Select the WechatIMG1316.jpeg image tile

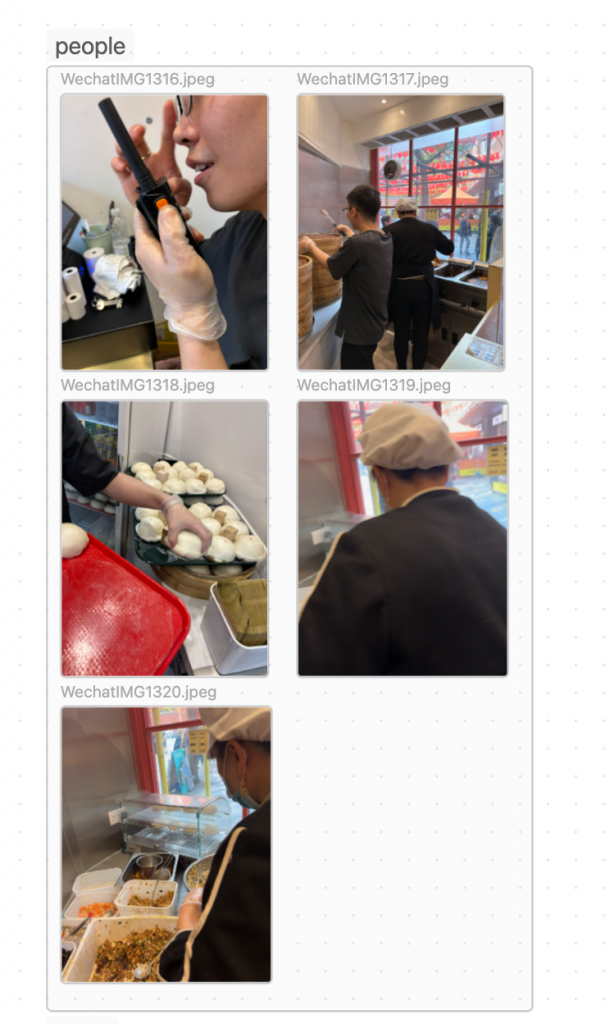pos(164,232)
